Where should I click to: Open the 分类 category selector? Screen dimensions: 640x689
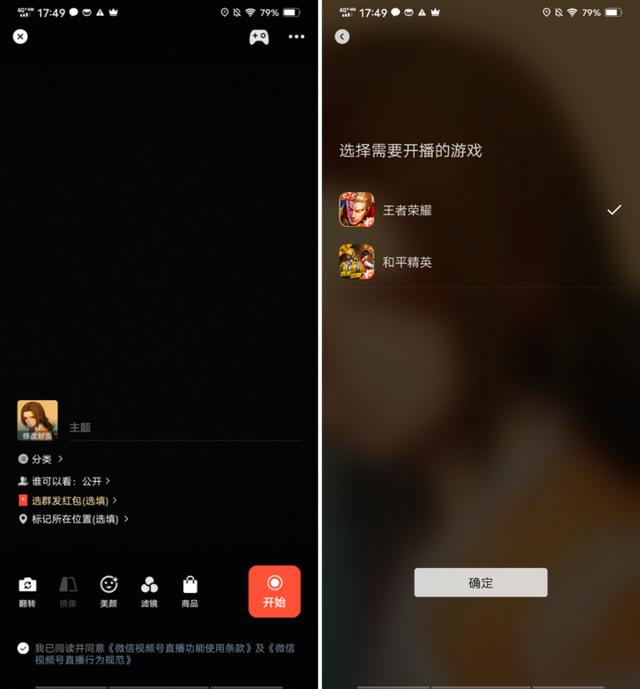[41, 459]
